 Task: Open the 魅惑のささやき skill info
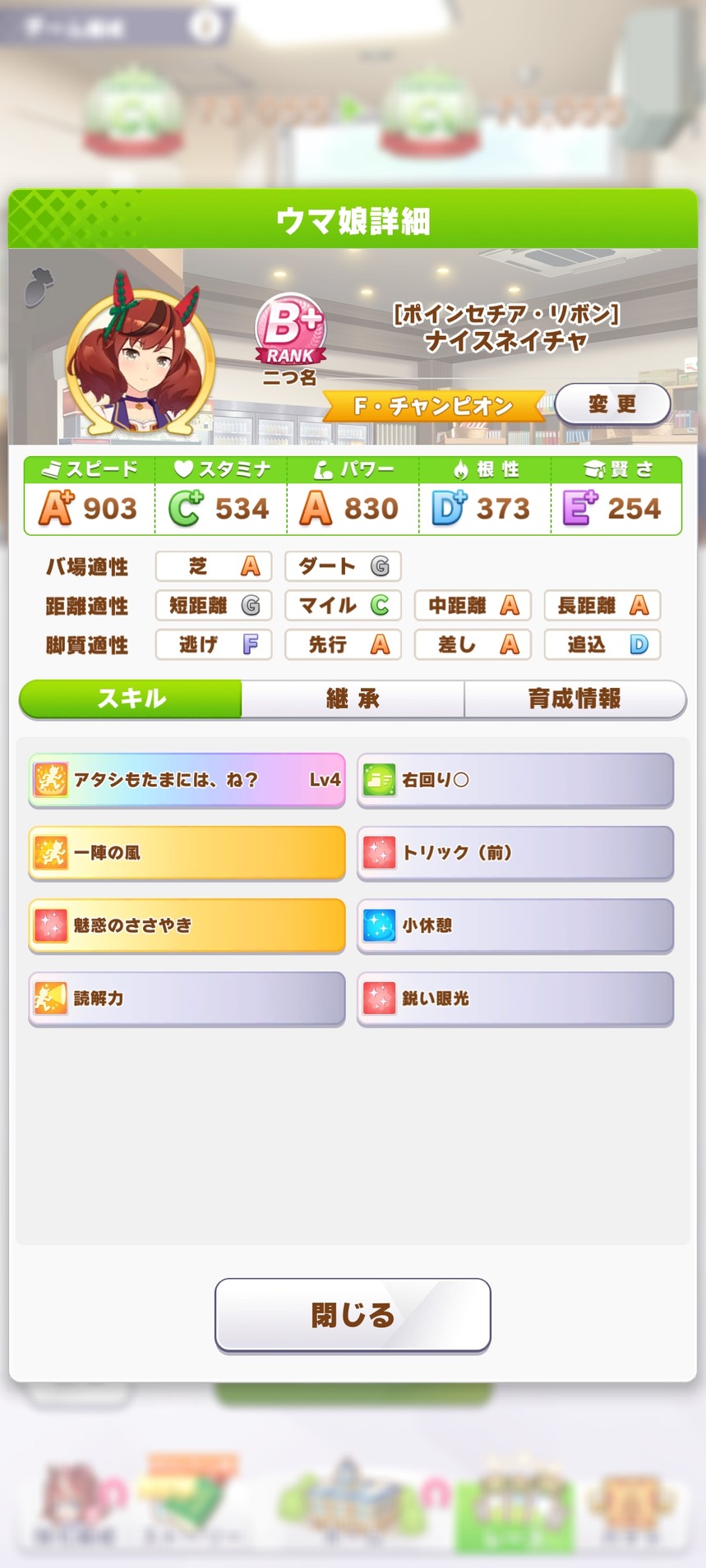pyautogui.click(x=187, y=925)
